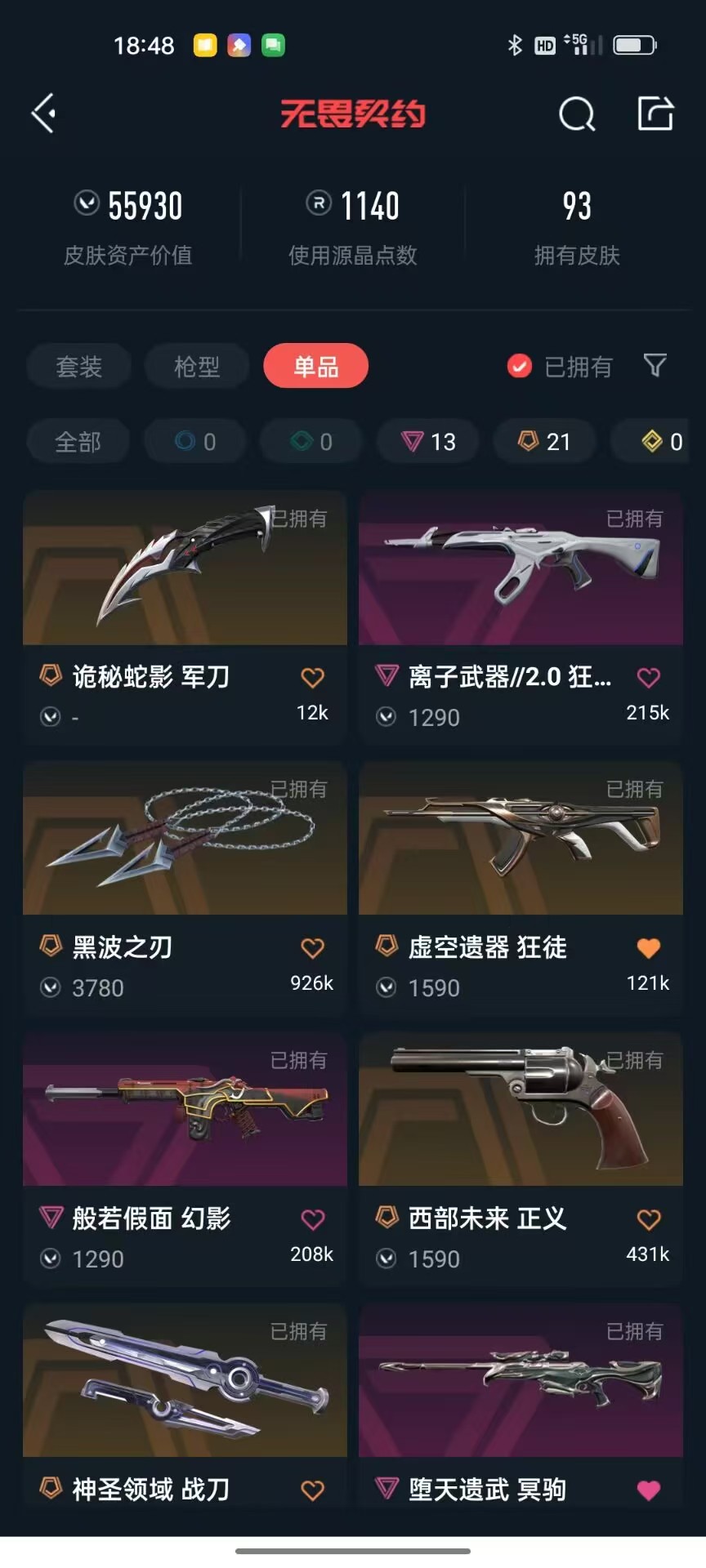Viewport: 706px width, 1568px height.
Task: Select the 单品 tab
Action: (x=315, y=367)
